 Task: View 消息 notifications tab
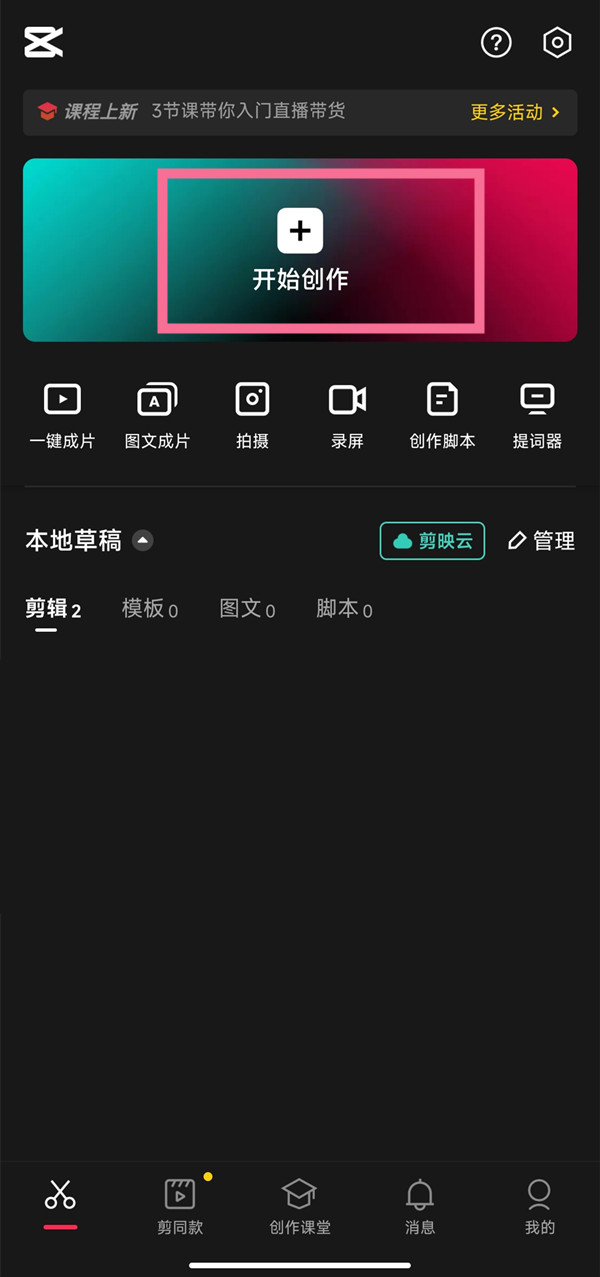420,1207
